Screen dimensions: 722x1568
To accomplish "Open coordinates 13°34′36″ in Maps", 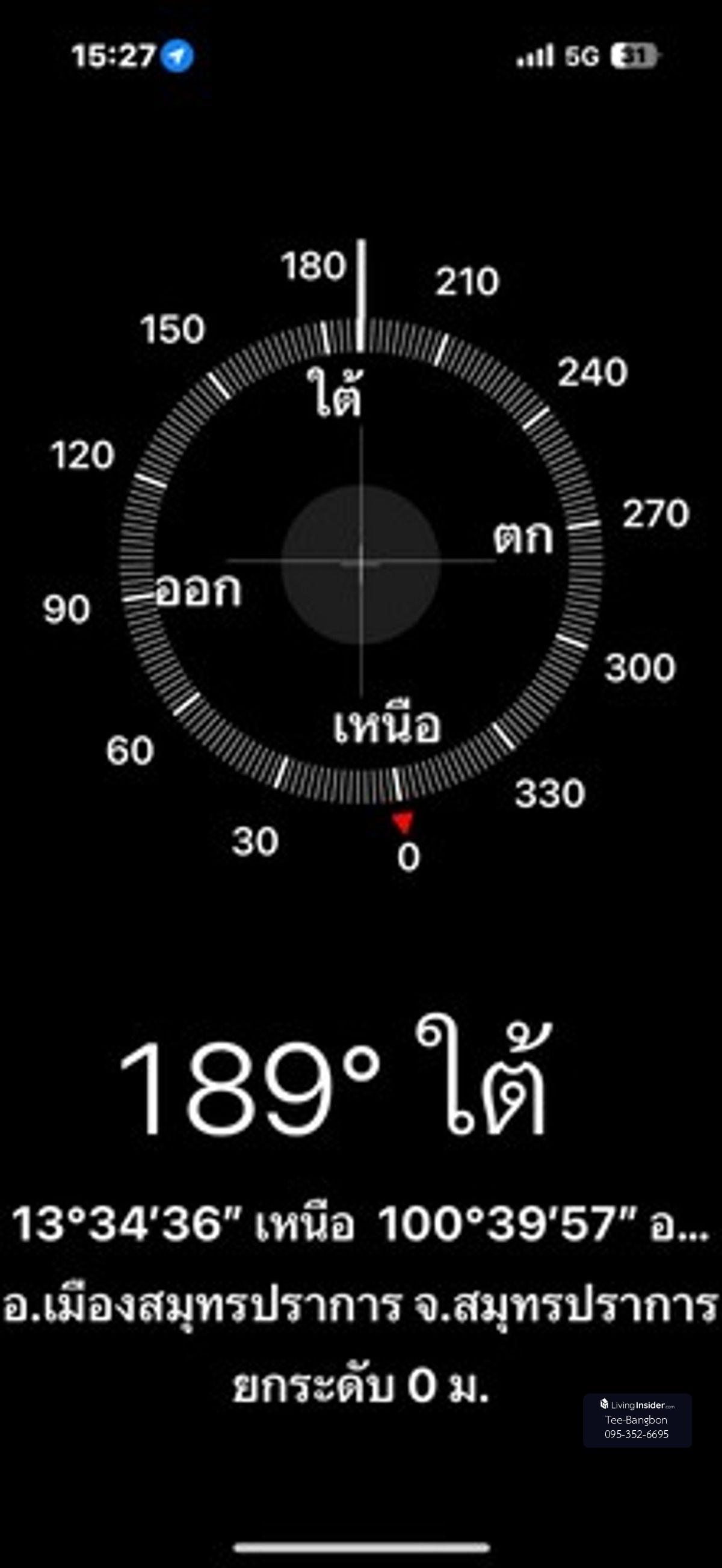I will (360, 1223).
